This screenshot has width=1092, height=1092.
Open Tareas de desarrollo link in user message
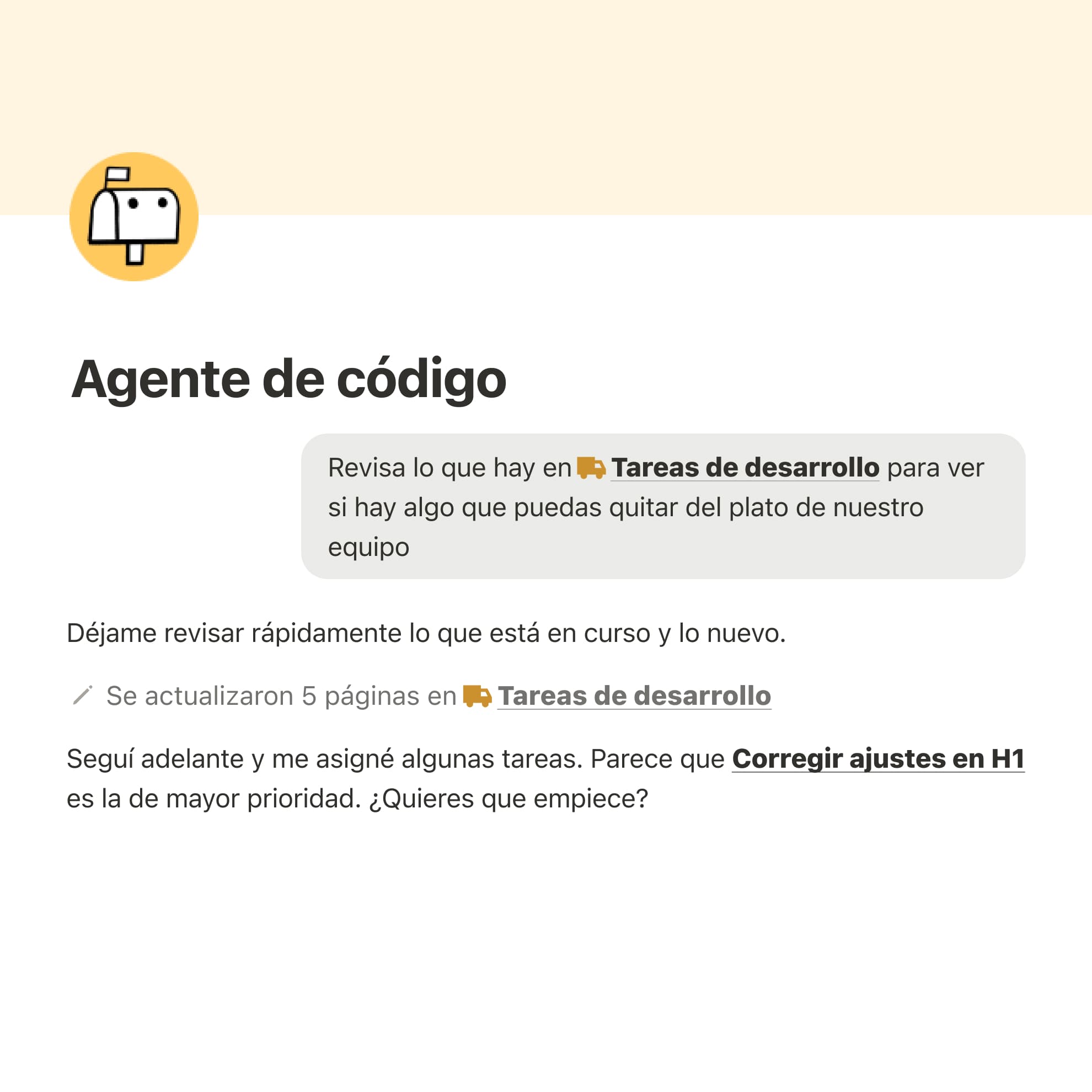point(745,468)
